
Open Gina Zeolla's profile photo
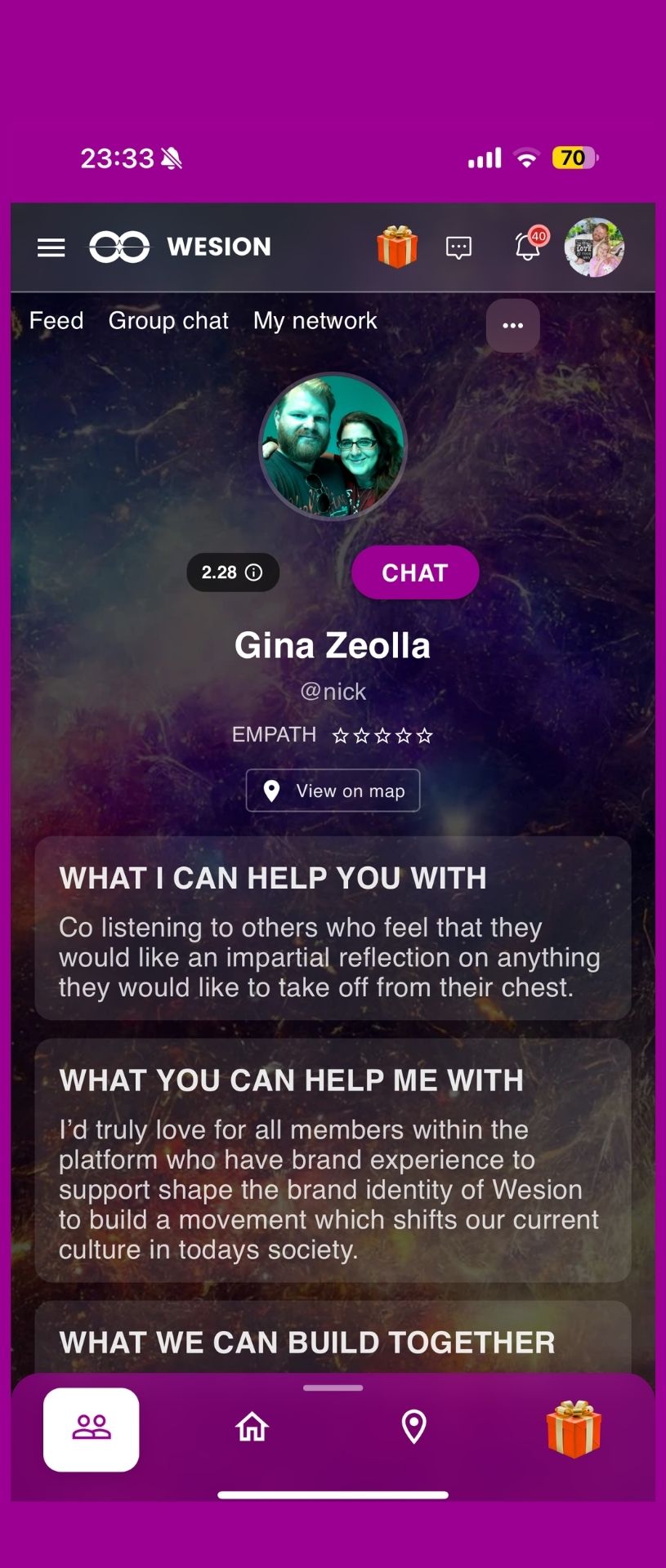click(332, 446)
